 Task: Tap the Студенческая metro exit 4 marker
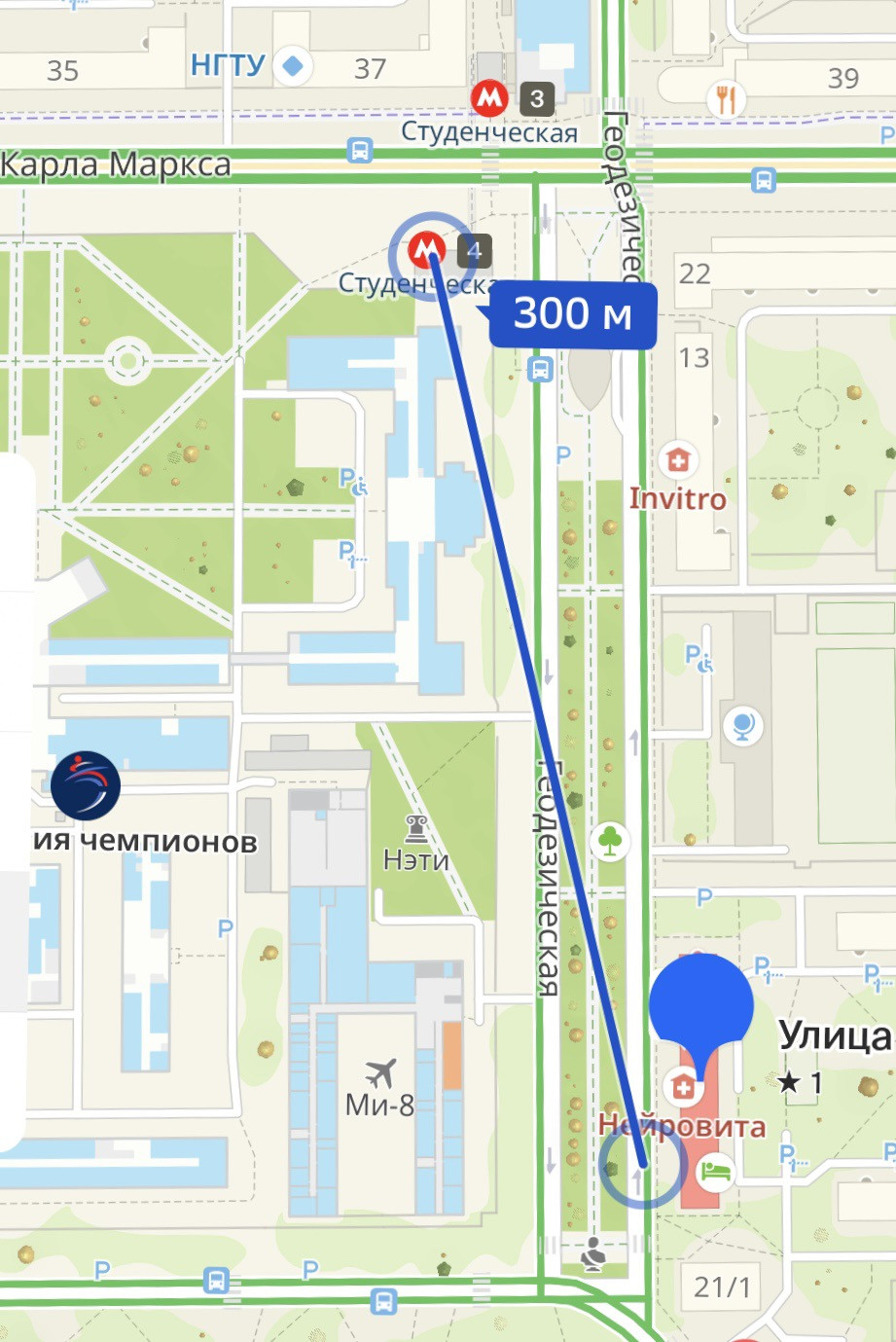(x=426, y=250)
